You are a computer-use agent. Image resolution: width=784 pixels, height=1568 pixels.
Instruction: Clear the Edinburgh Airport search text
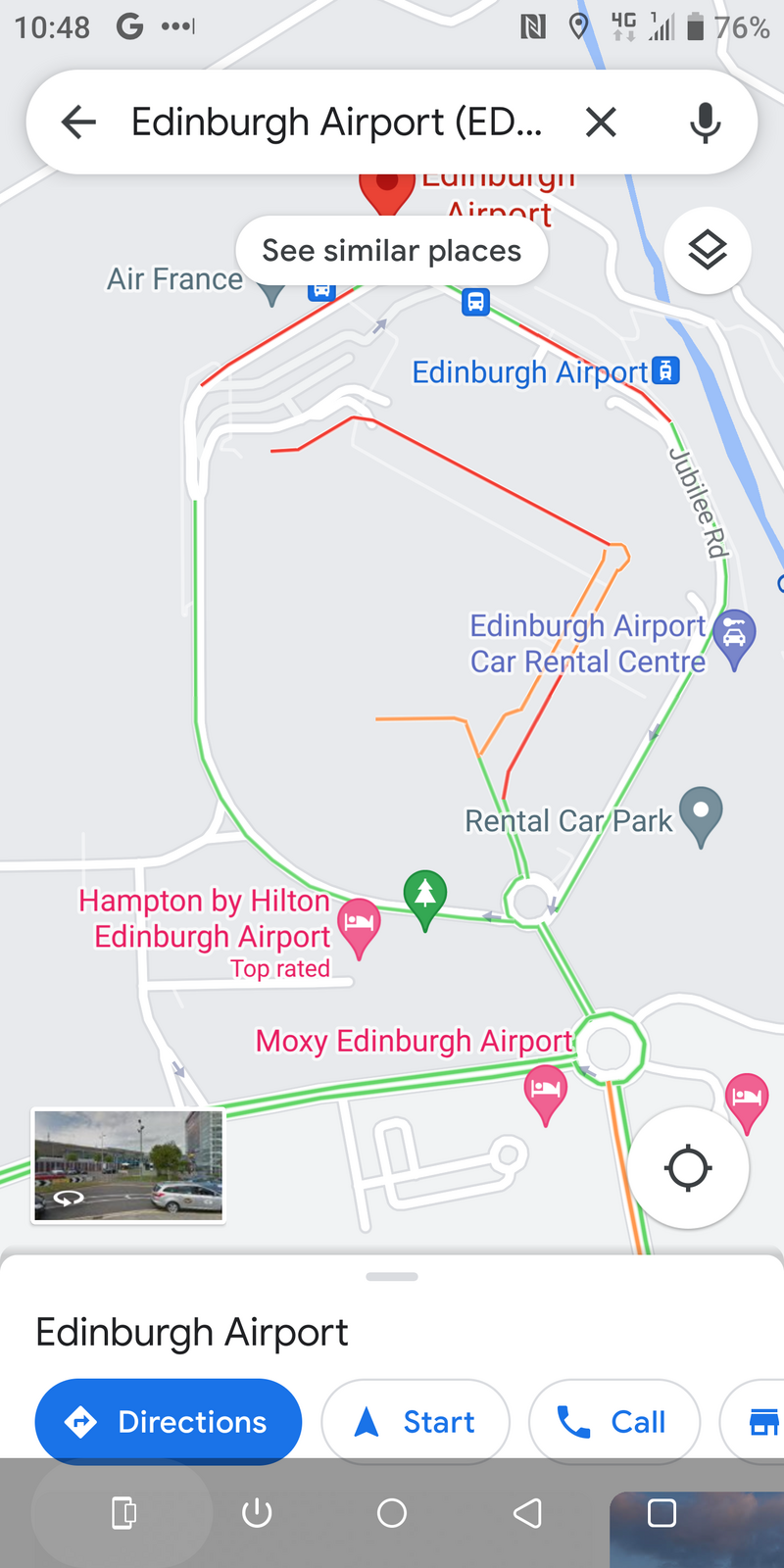point(601,122)
